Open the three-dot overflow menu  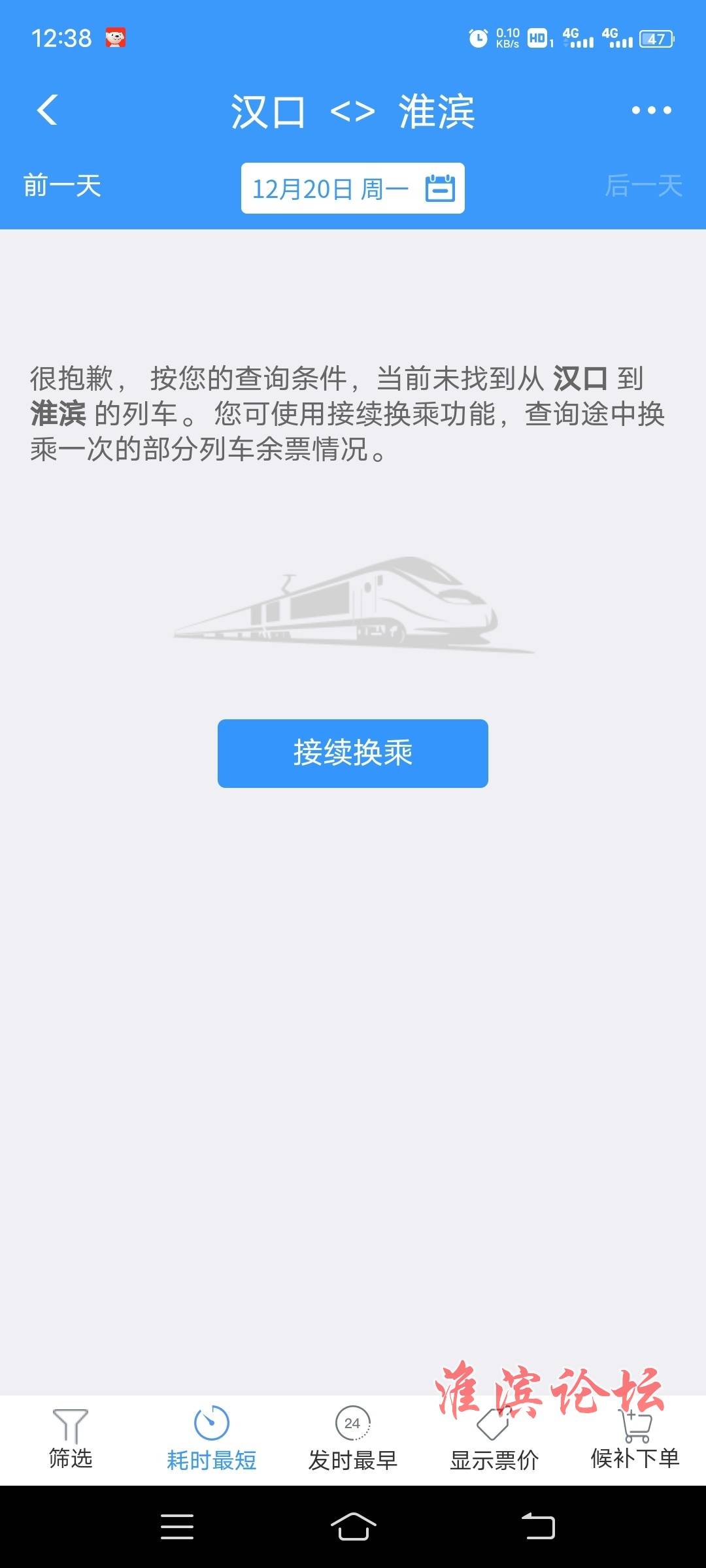(651, 110)
